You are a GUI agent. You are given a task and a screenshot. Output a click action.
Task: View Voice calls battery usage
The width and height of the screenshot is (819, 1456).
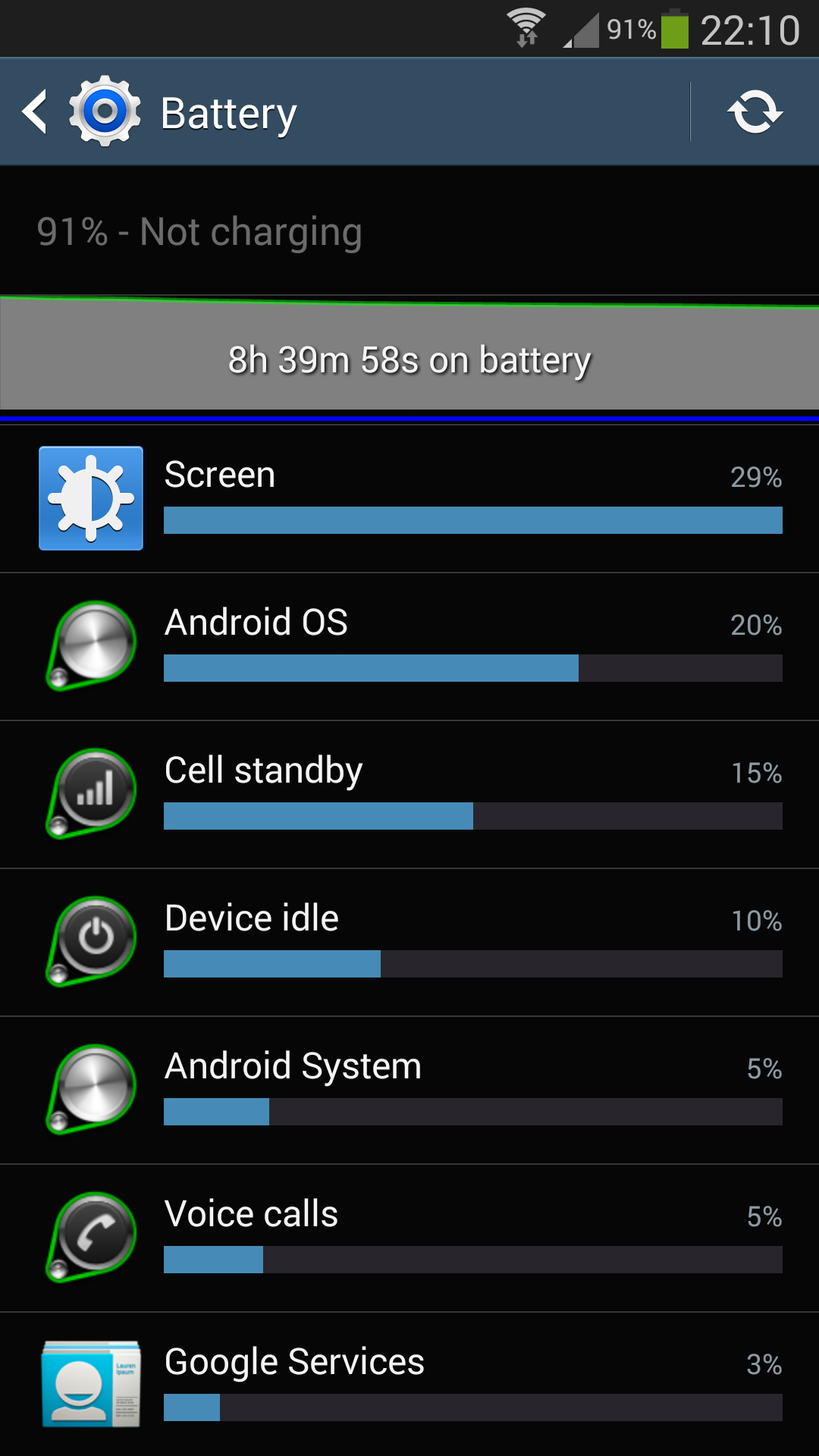(409, 1238)
